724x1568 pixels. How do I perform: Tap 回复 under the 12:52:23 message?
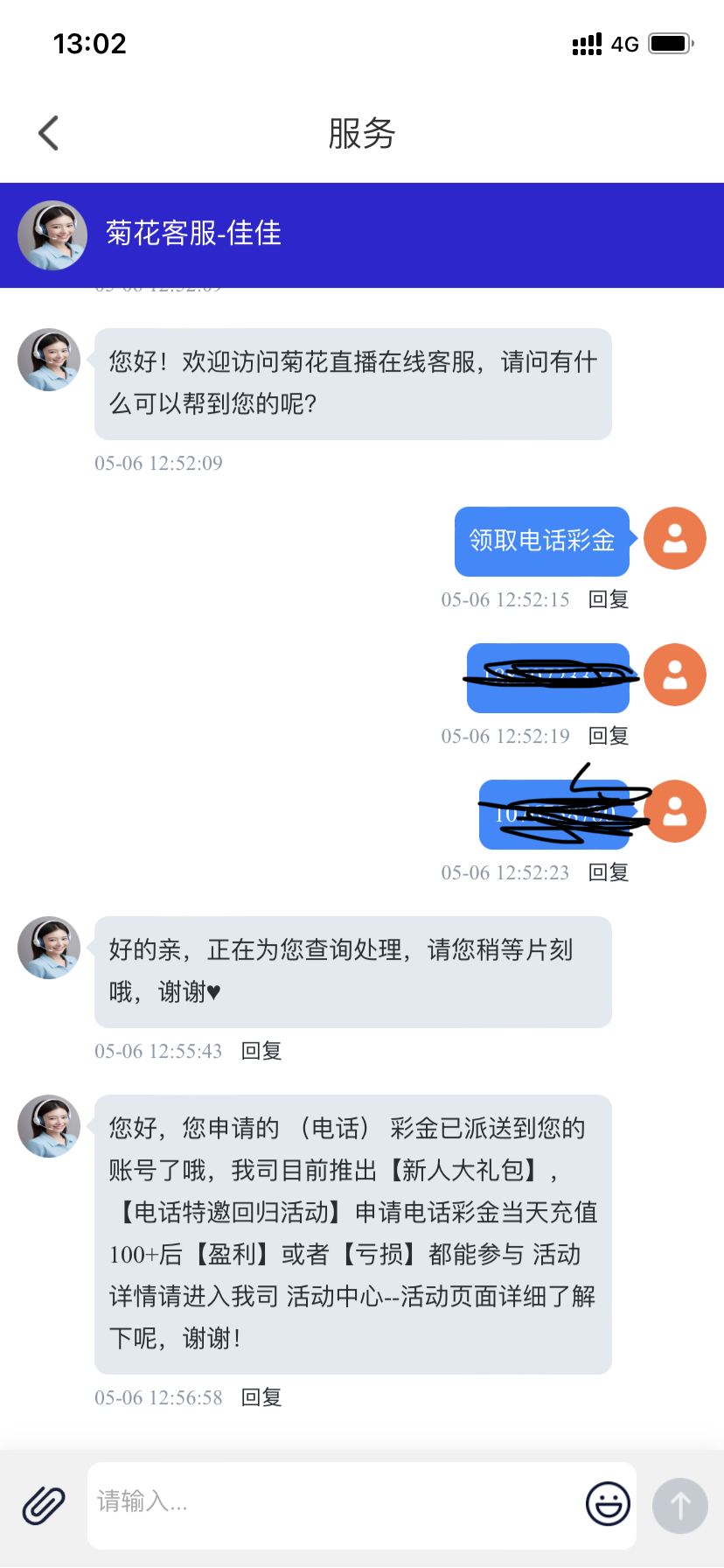609,872
